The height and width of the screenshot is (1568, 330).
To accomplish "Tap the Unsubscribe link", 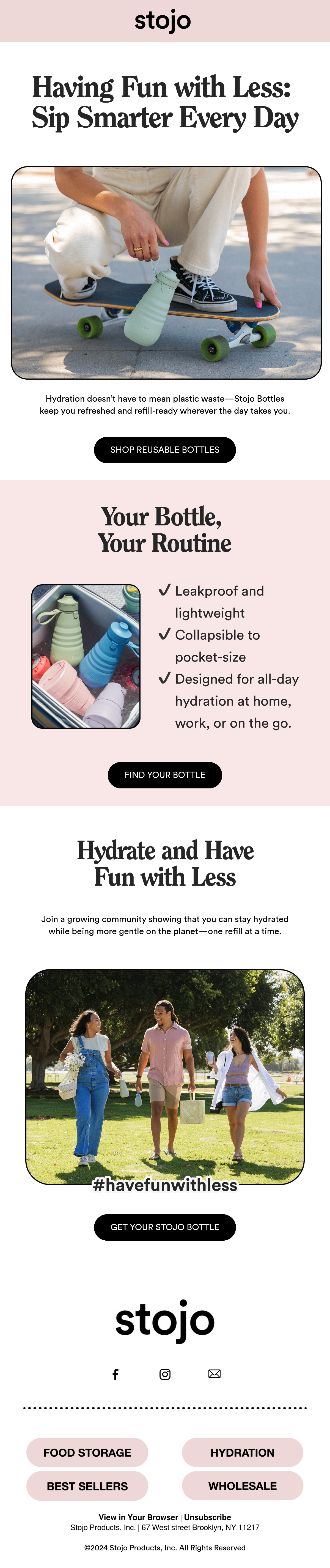I will point(208,1517).
